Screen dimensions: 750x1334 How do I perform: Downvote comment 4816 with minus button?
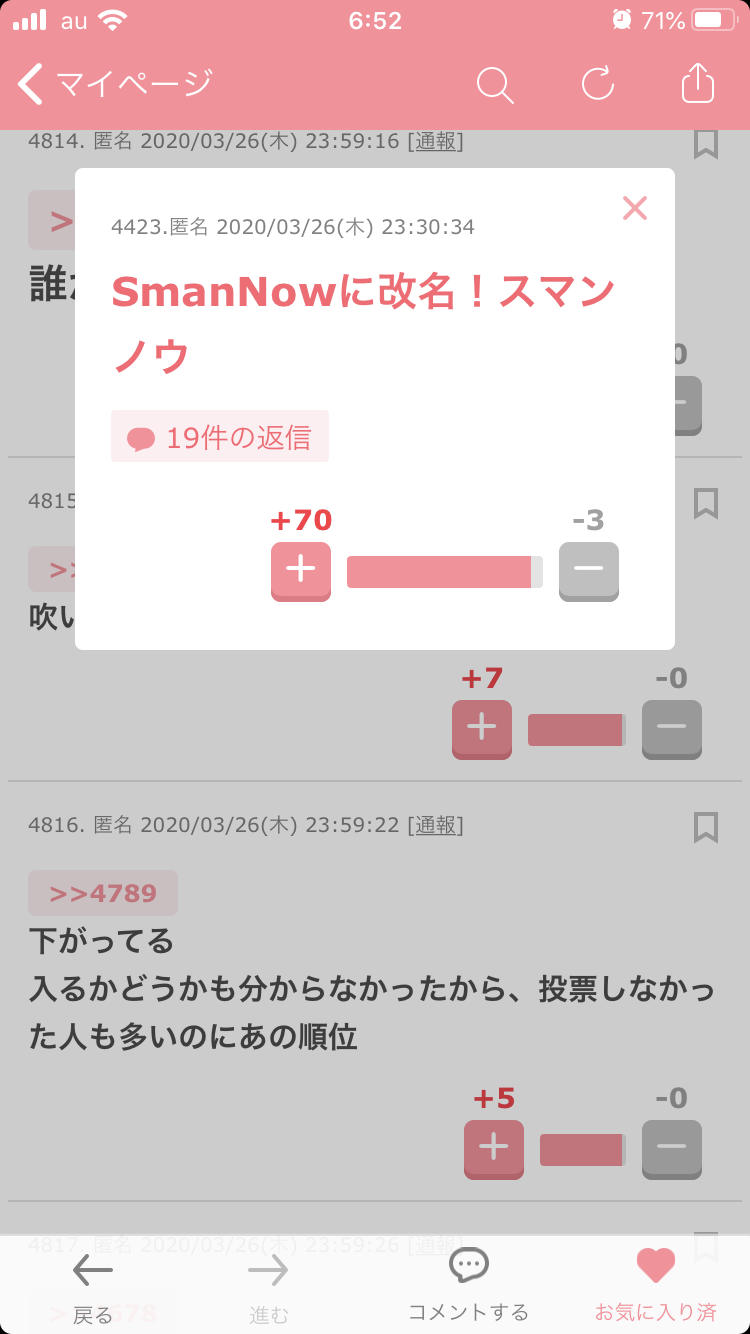[672, 1148]
